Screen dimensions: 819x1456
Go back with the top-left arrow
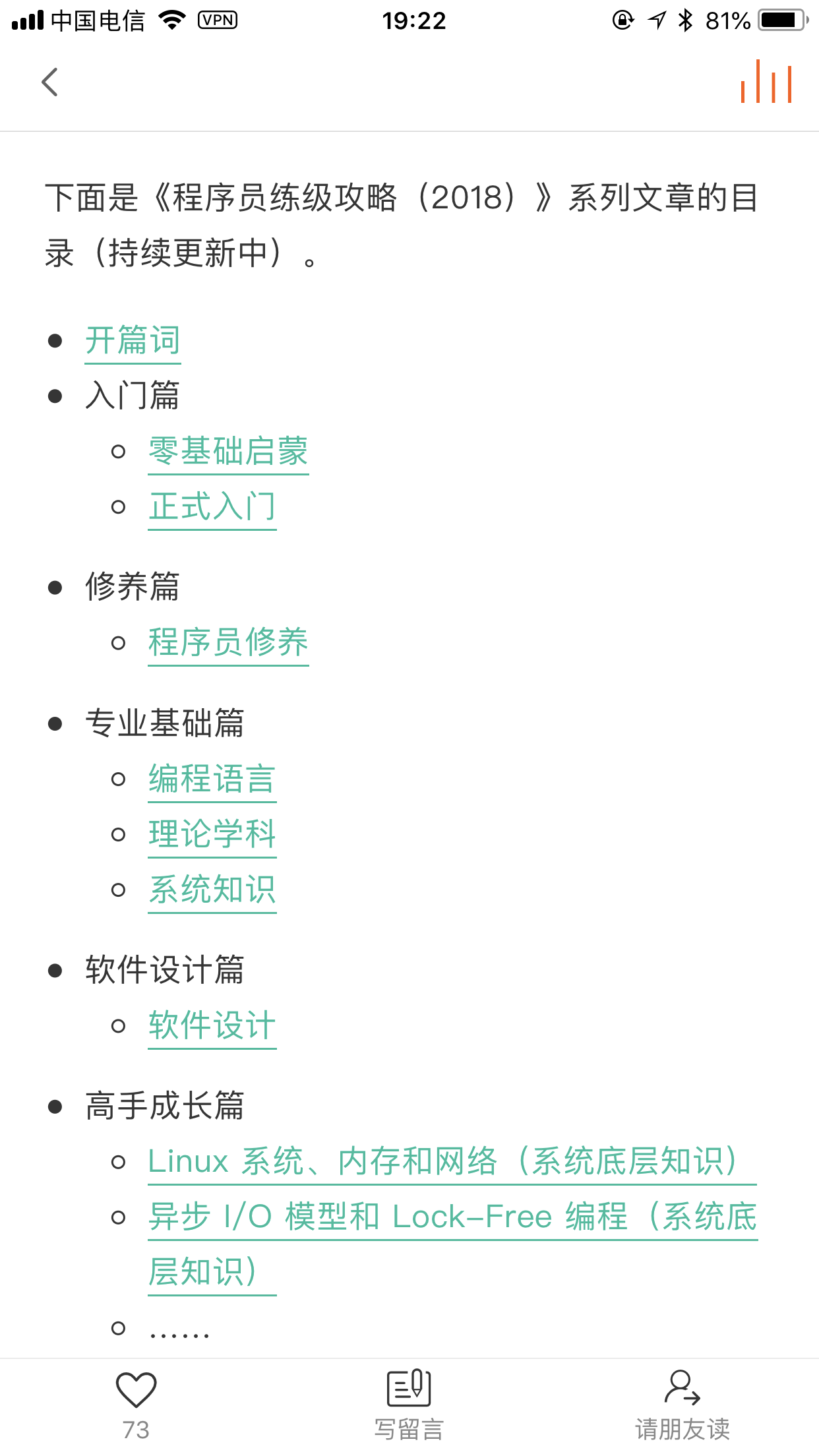coord(50,82)
